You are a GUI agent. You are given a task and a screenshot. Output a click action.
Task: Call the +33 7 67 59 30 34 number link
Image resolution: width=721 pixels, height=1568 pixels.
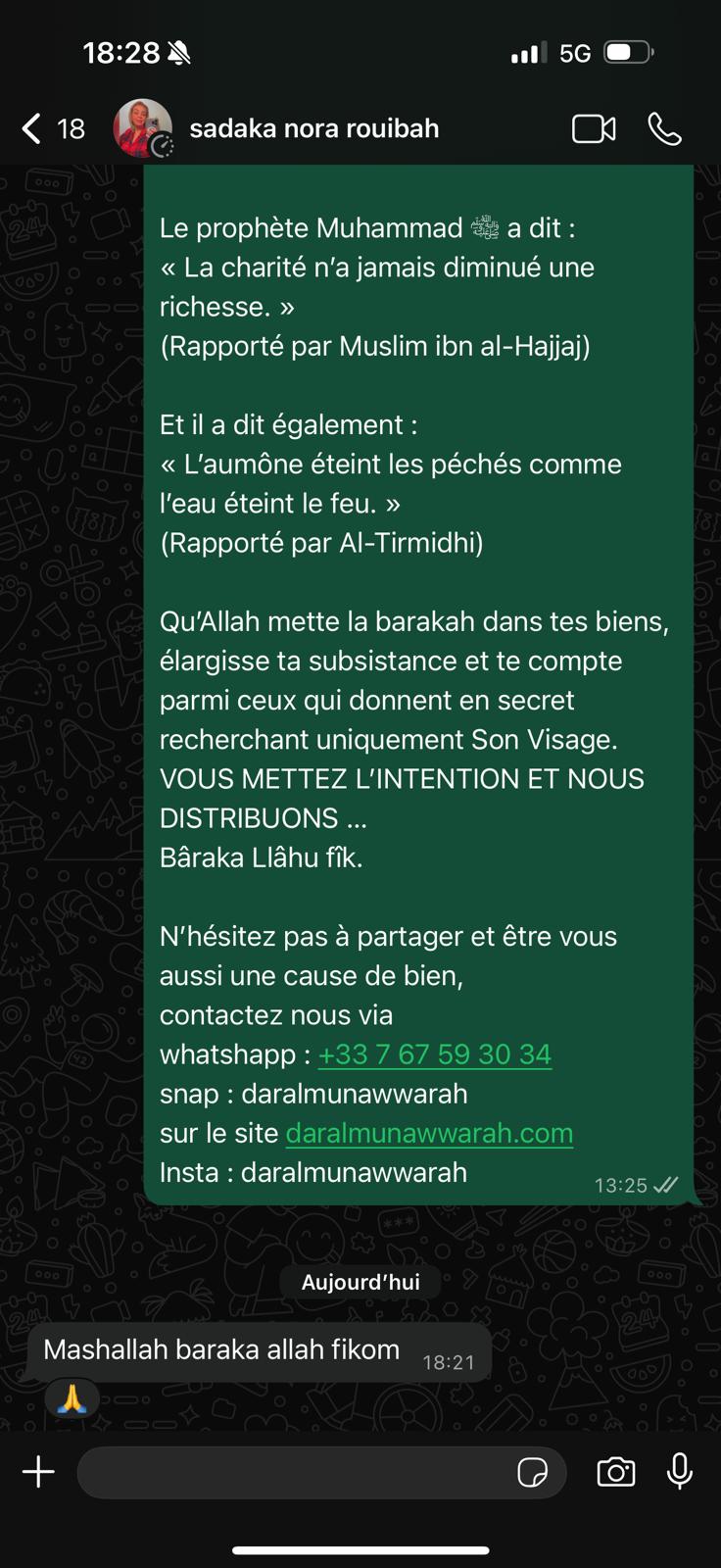coord(435,1054)
